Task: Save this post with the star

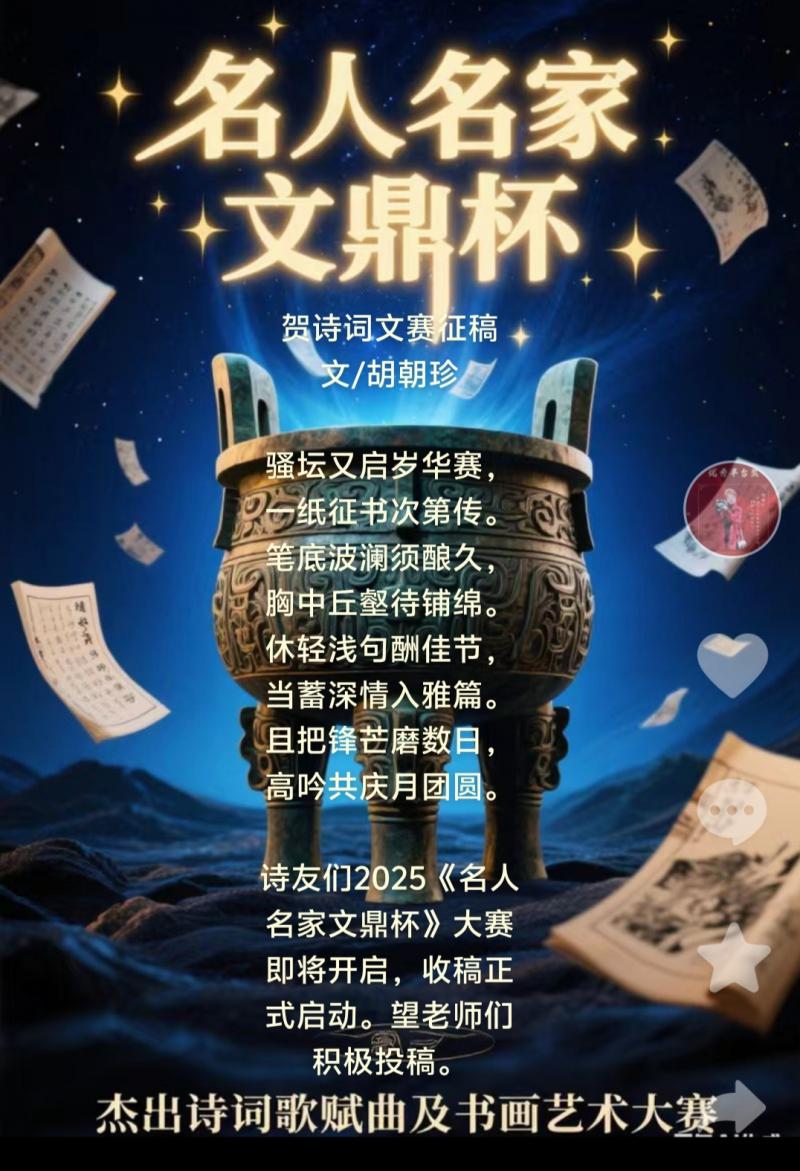Action: [x=733, y=958]
